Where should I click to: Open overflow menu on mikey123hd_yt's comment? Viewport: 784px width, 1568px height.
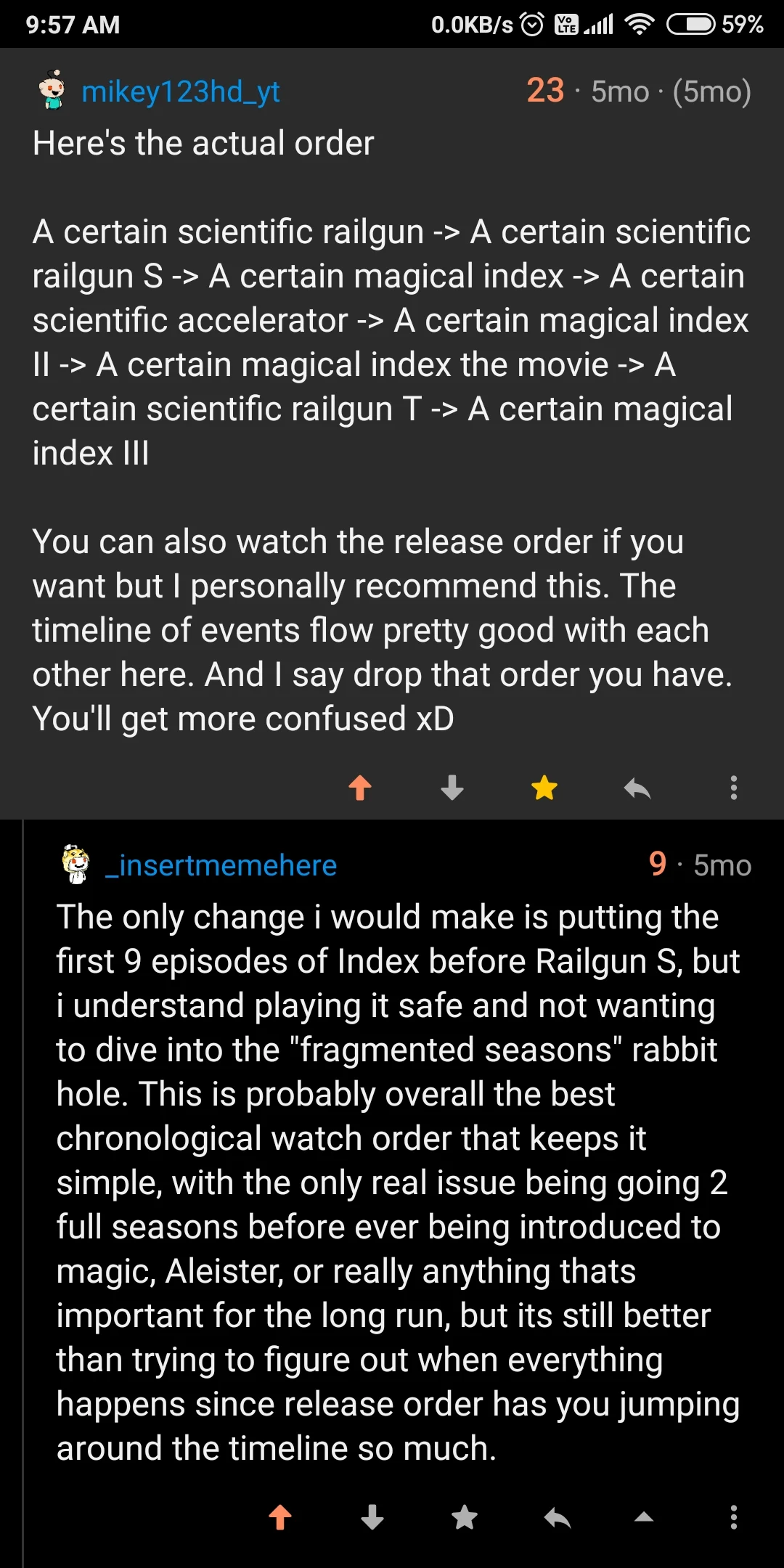point(734,786)
